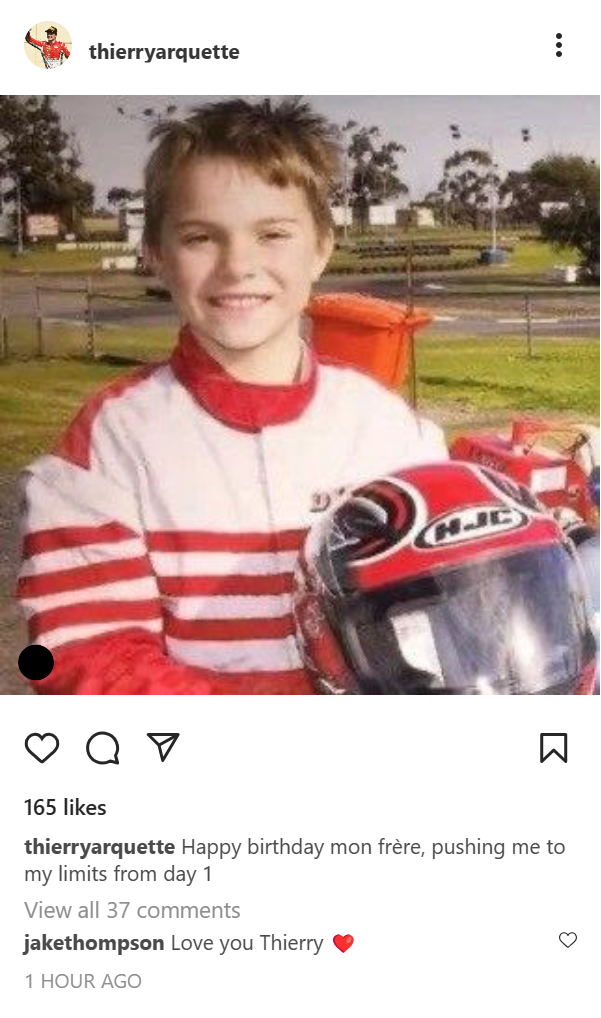This screenshot has height=1018, width=601.
Task: Open the list of 165 likes
Action: 65,807
